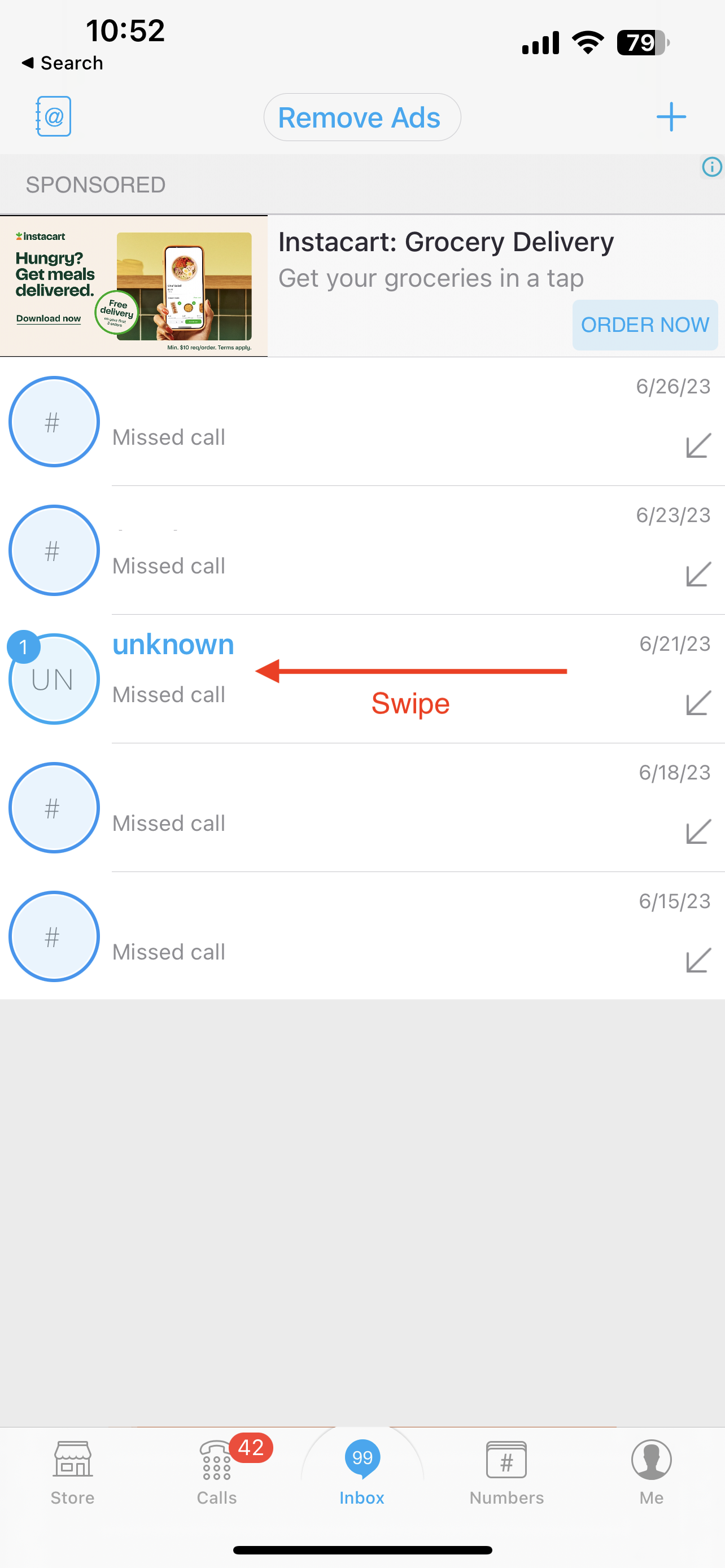Tap the Remove Ads button

(x=361, y=117)
